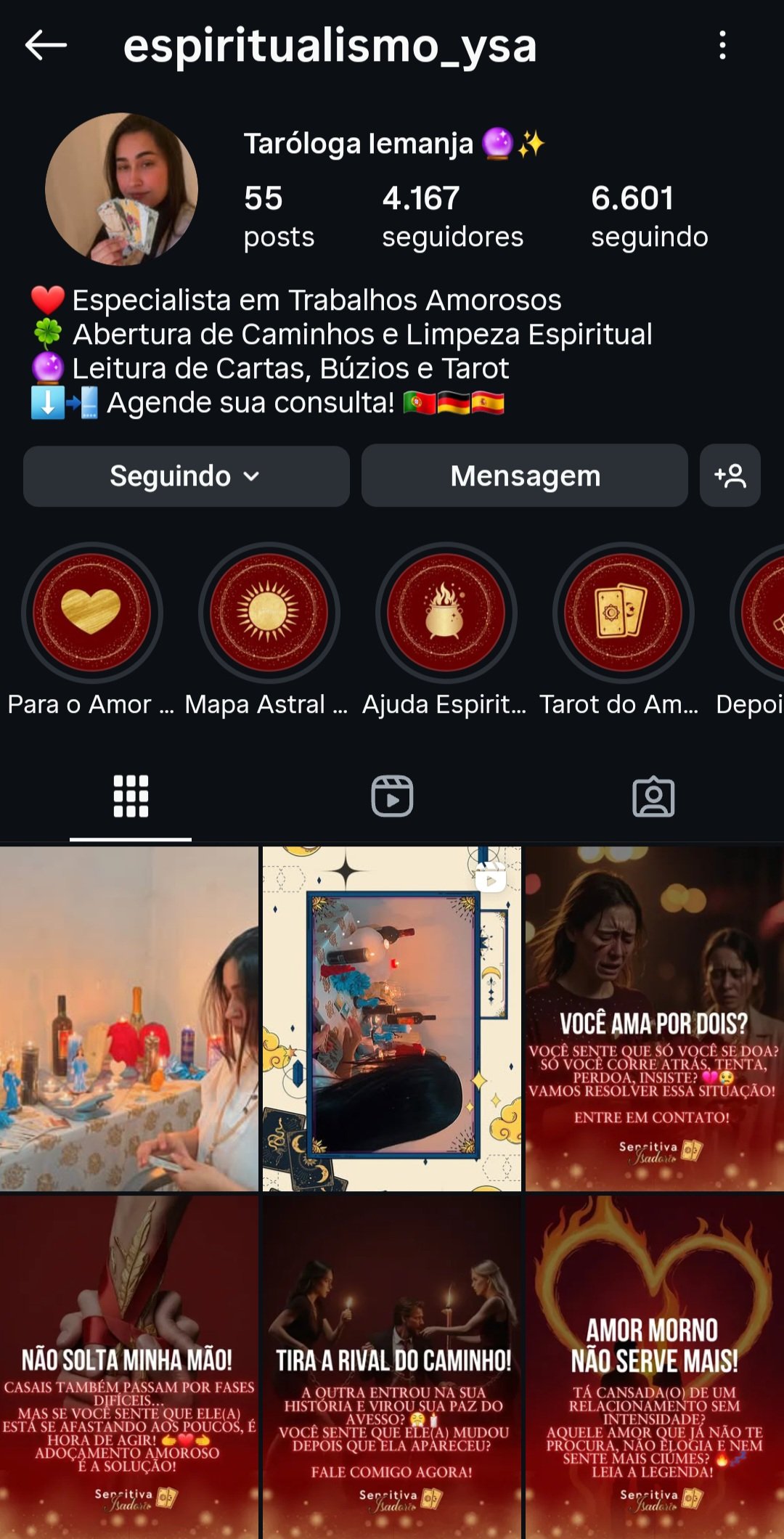Switch to the tagged photos tab
The height and width of the screenshot is (1539, 784).
653,796
